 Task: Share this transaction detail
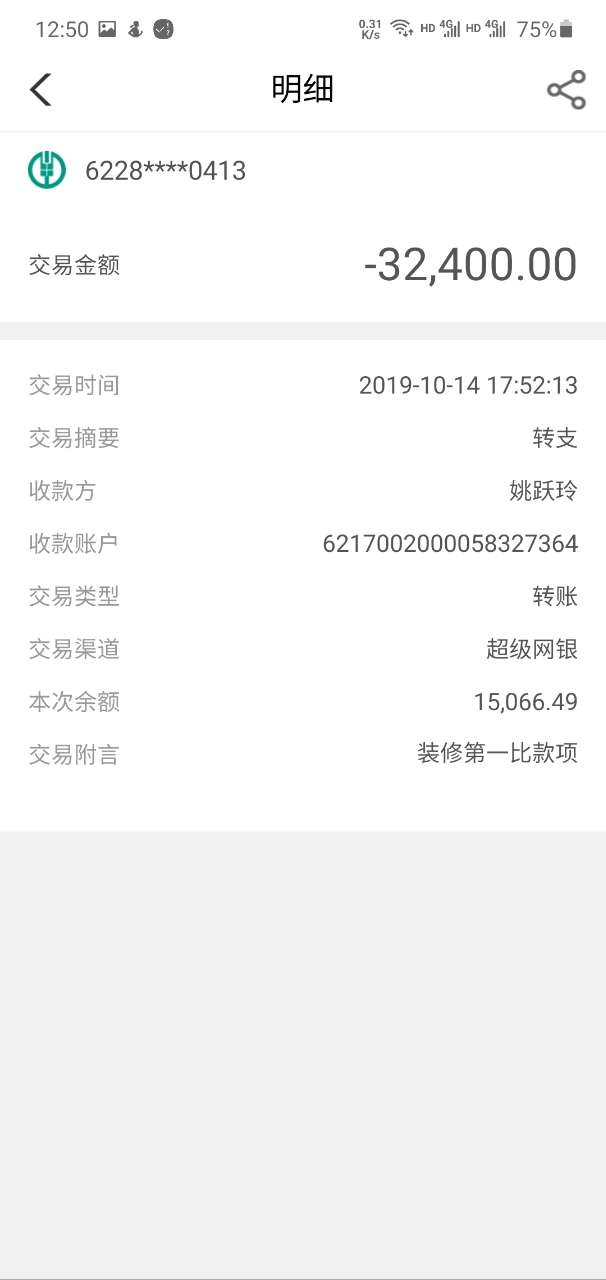pos(566,90)
